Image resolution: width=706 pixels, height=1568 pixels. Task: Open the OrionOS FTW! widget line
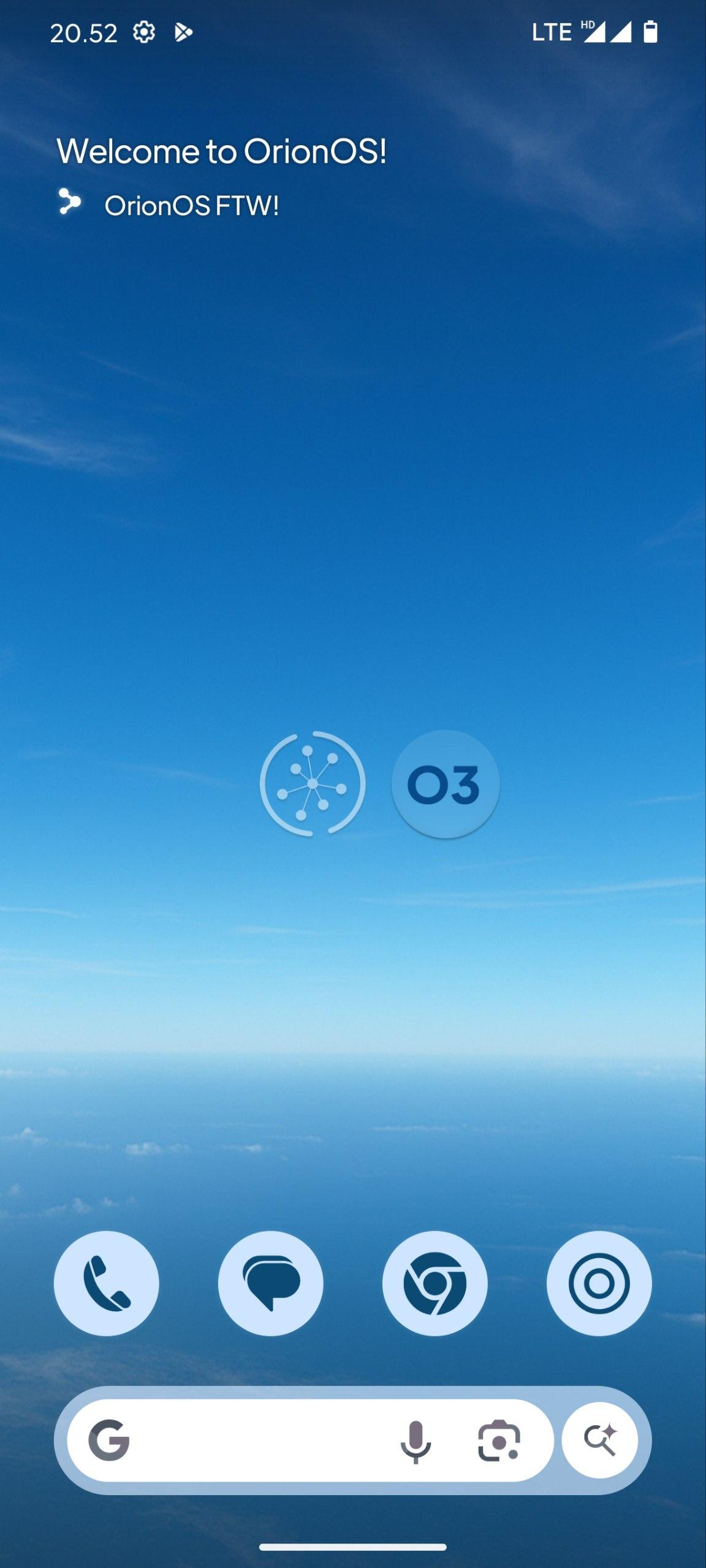point(191,206)
